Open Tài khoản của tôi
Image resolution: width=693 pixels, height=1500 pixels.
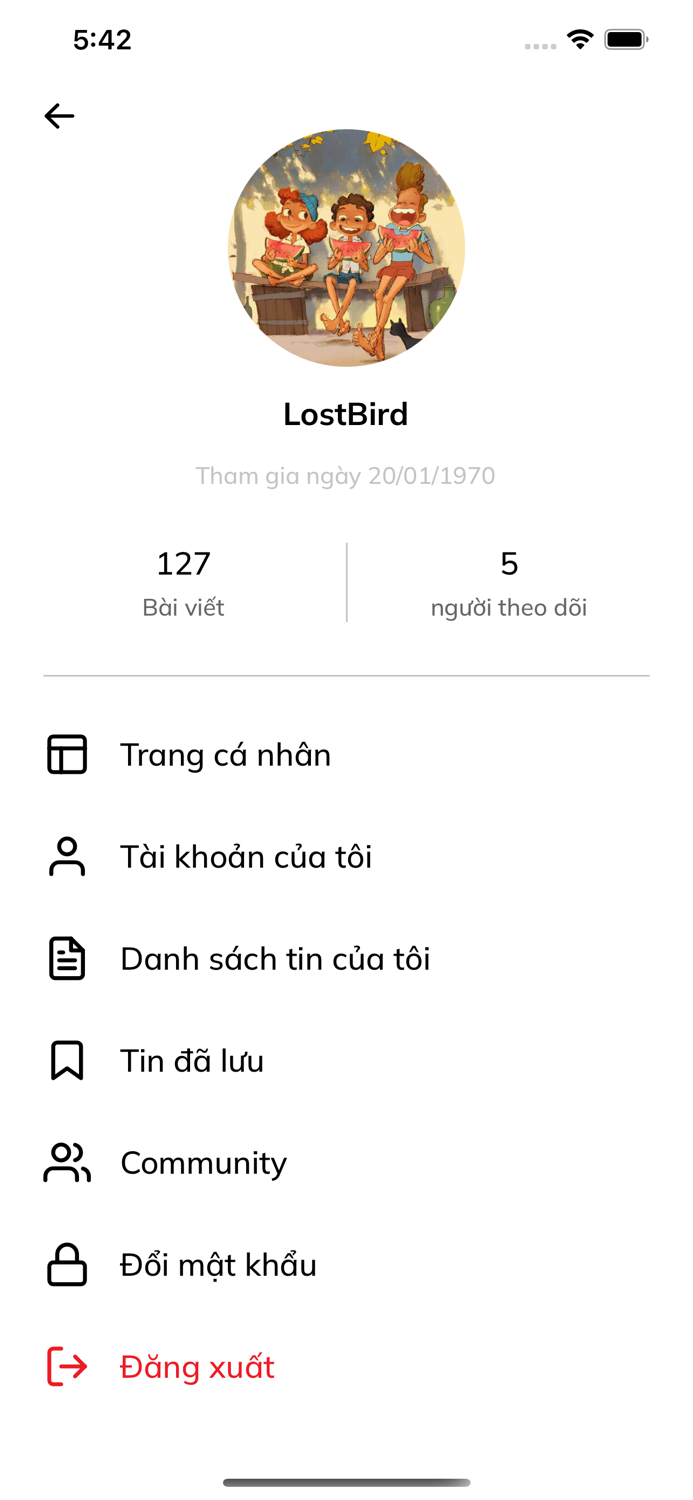245,857
